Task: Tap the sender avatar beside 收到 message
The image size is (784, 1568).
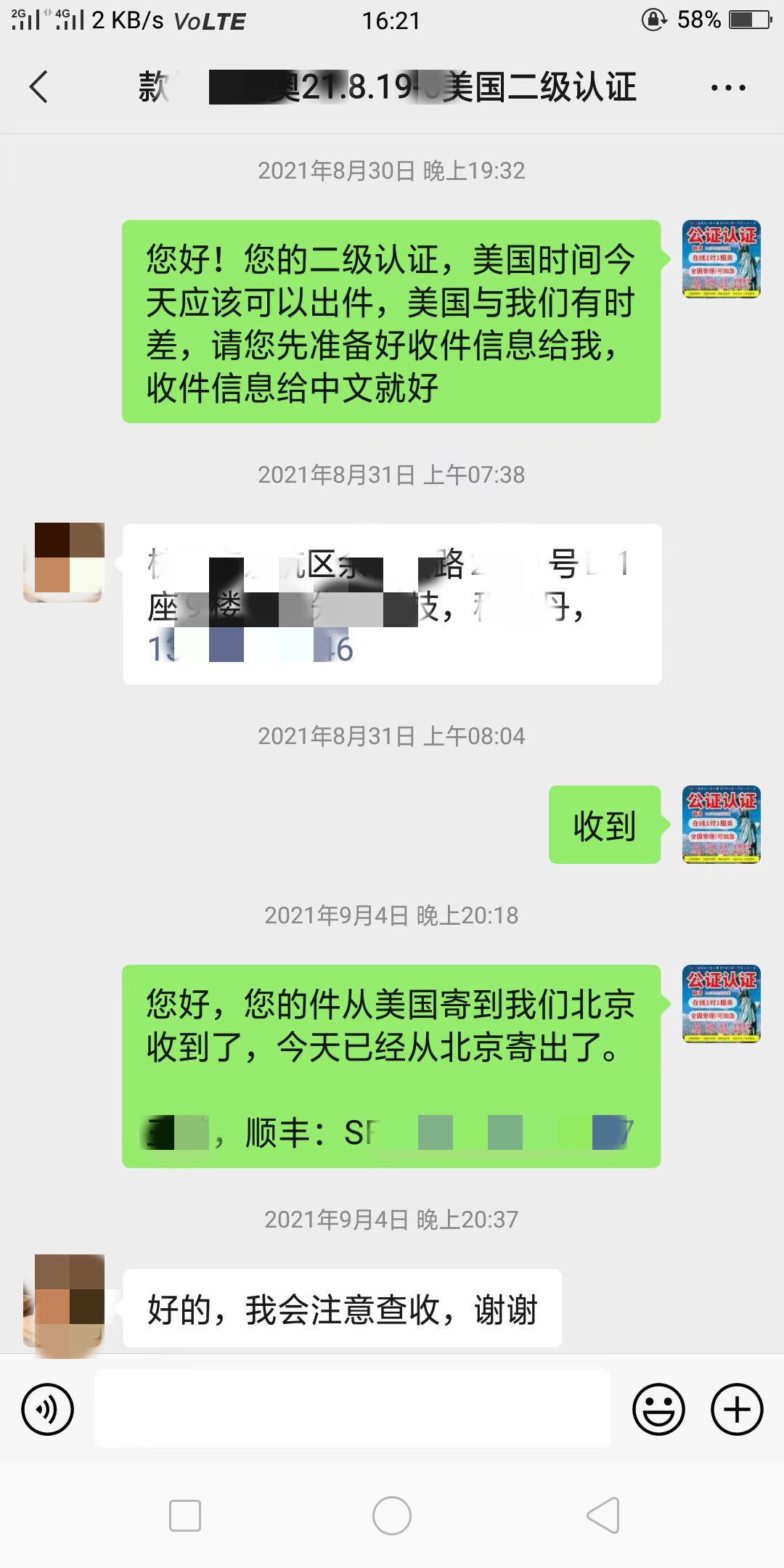Action: 721,825
